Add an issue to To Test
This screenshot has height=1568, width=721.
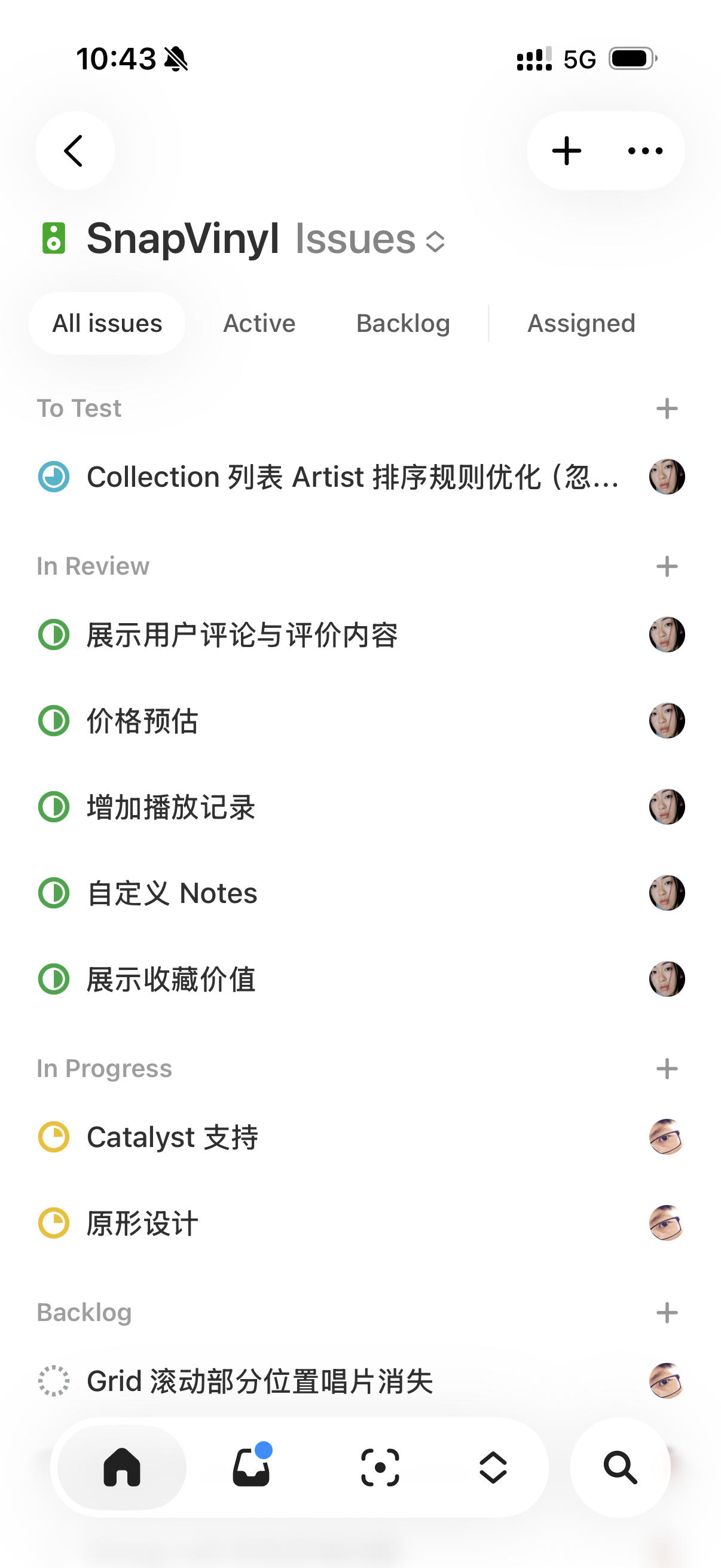[x=667, y=408]
